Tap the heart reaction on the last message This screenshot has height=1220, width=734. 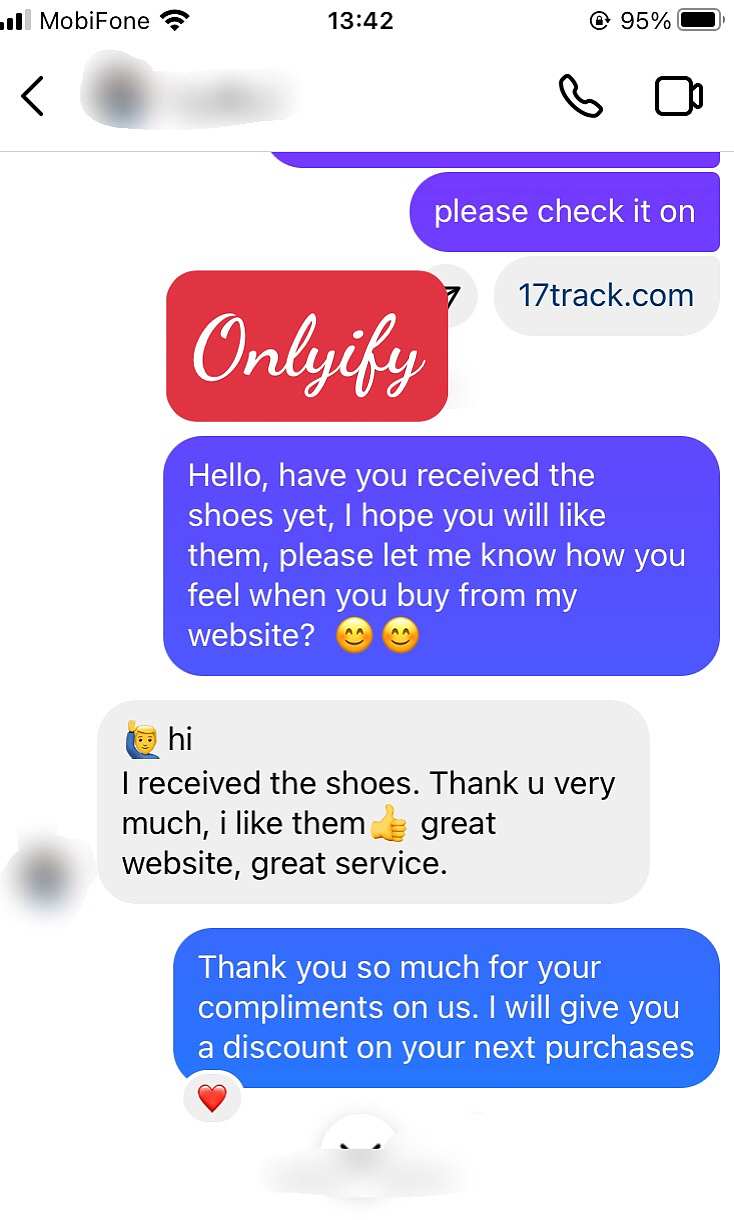[x=212, y=1099]
